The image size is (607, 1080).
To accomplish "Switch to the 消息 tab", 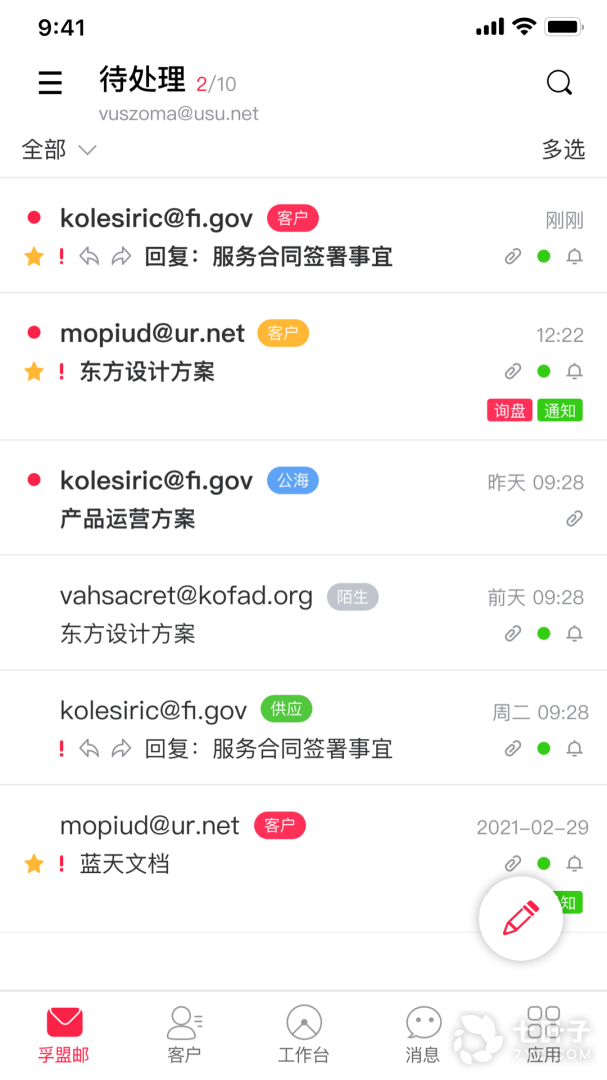I will pyautogui.click(x=423, y=1035).
